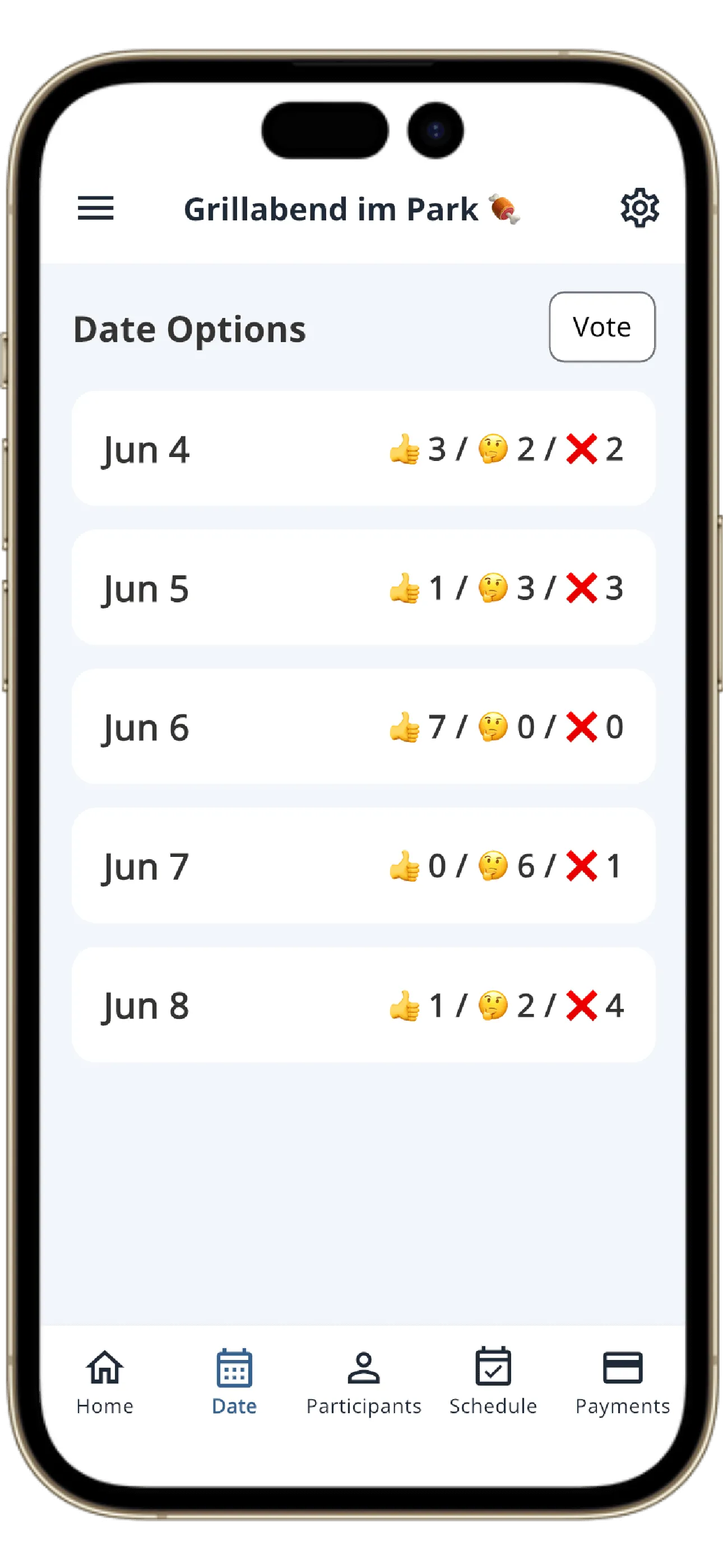Screen dimensions: 723x1568
Task: Open the settings gear
Action: pyautogui.click(x=639, y=208)
